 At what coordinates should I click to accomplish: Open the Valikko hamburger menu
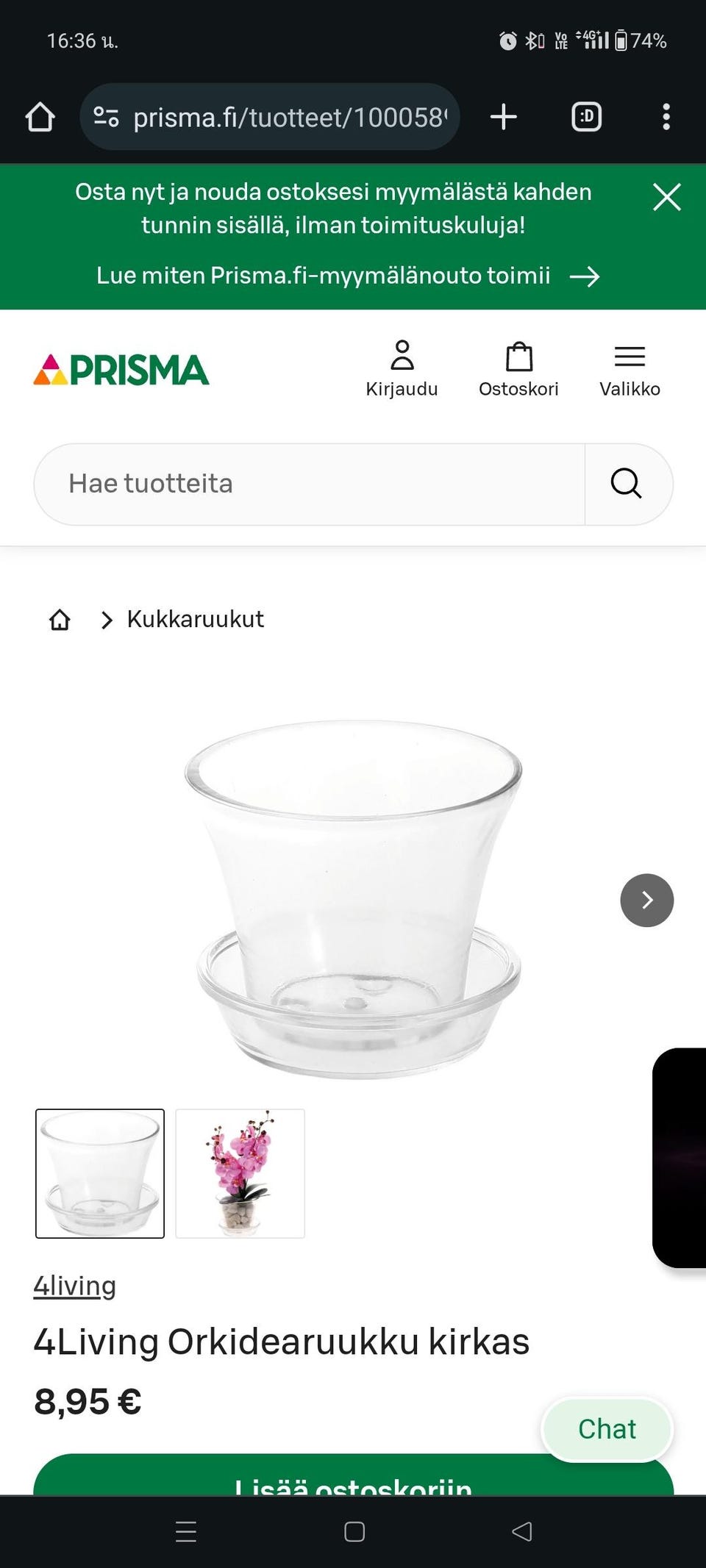(x=630, y=357)
